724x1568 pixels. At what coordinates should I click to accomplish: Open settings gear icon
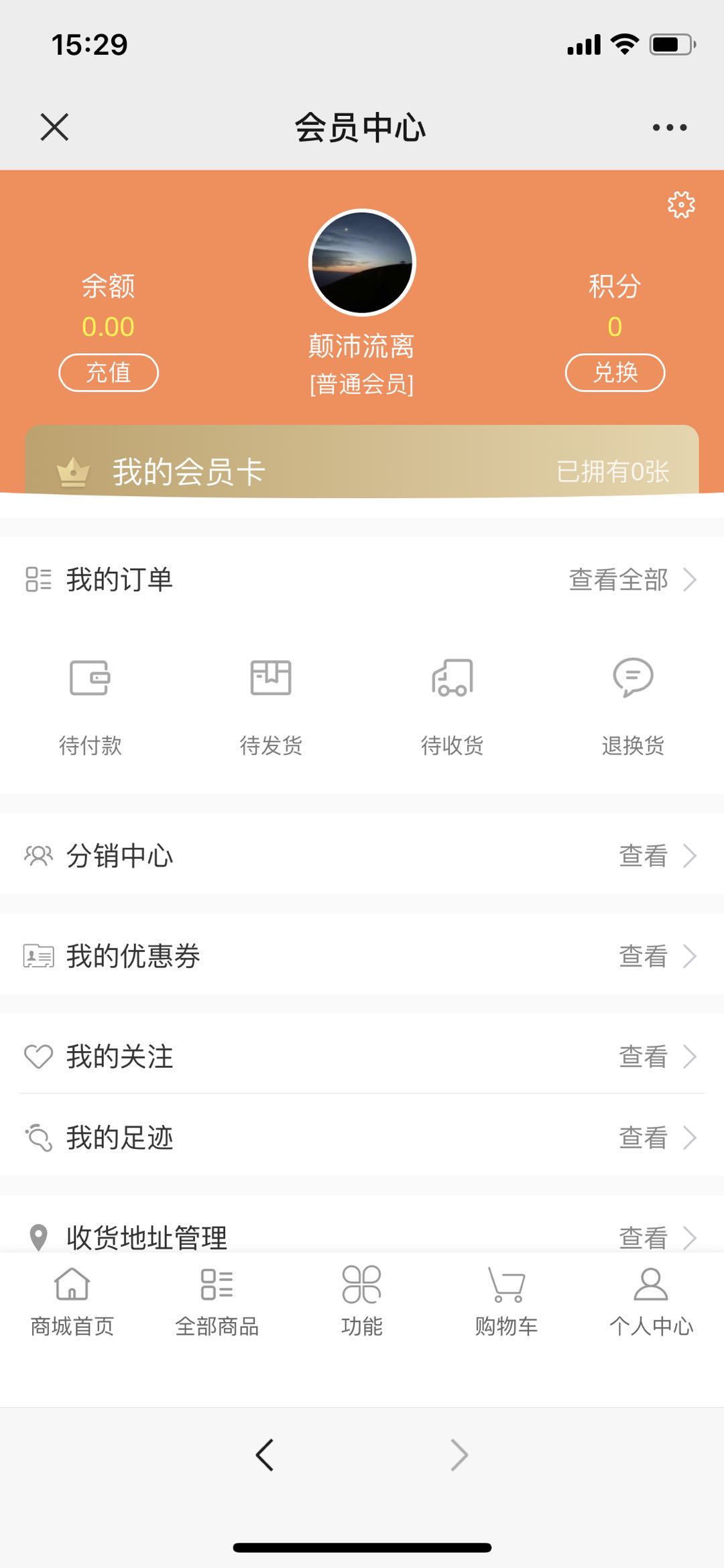click(681, 204)
